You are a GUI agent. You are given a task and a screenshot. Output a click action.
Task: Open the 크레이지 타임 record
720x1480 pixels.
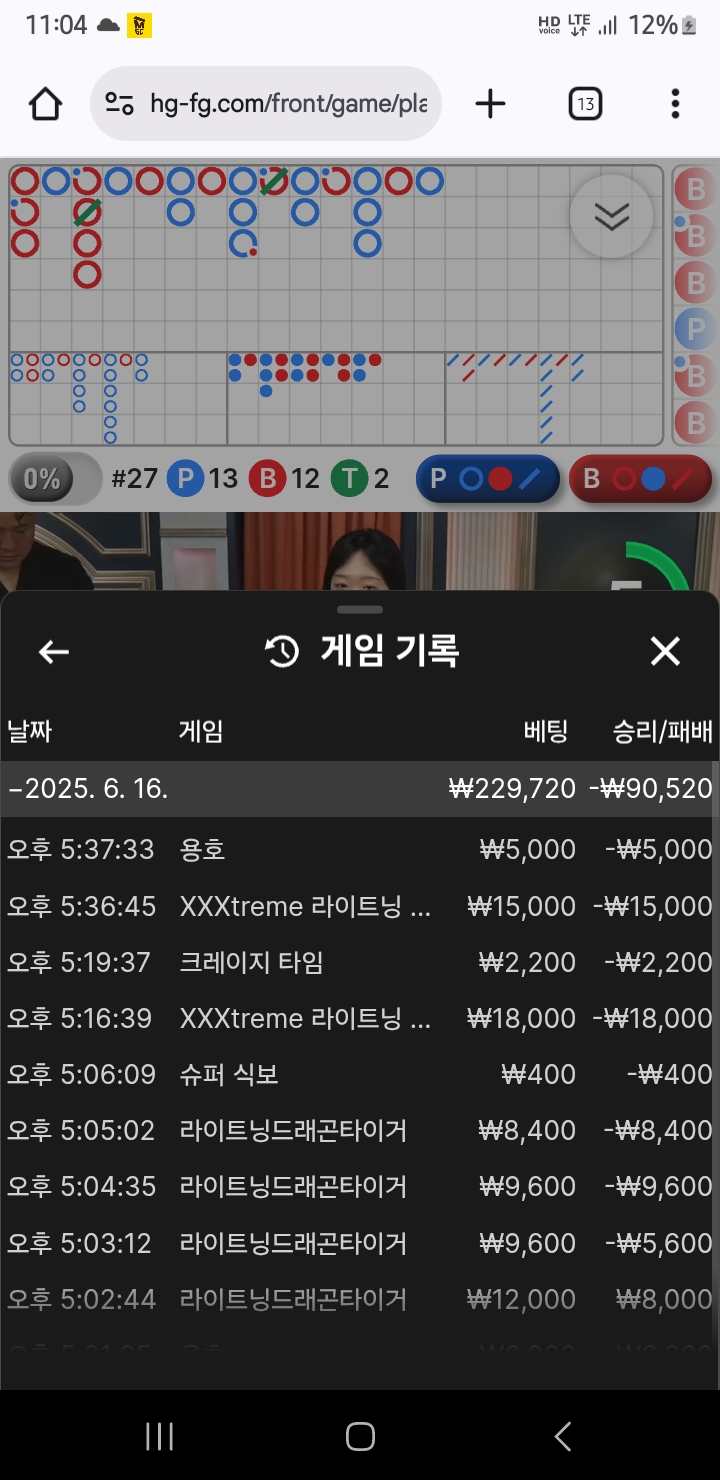click(360, 962)
